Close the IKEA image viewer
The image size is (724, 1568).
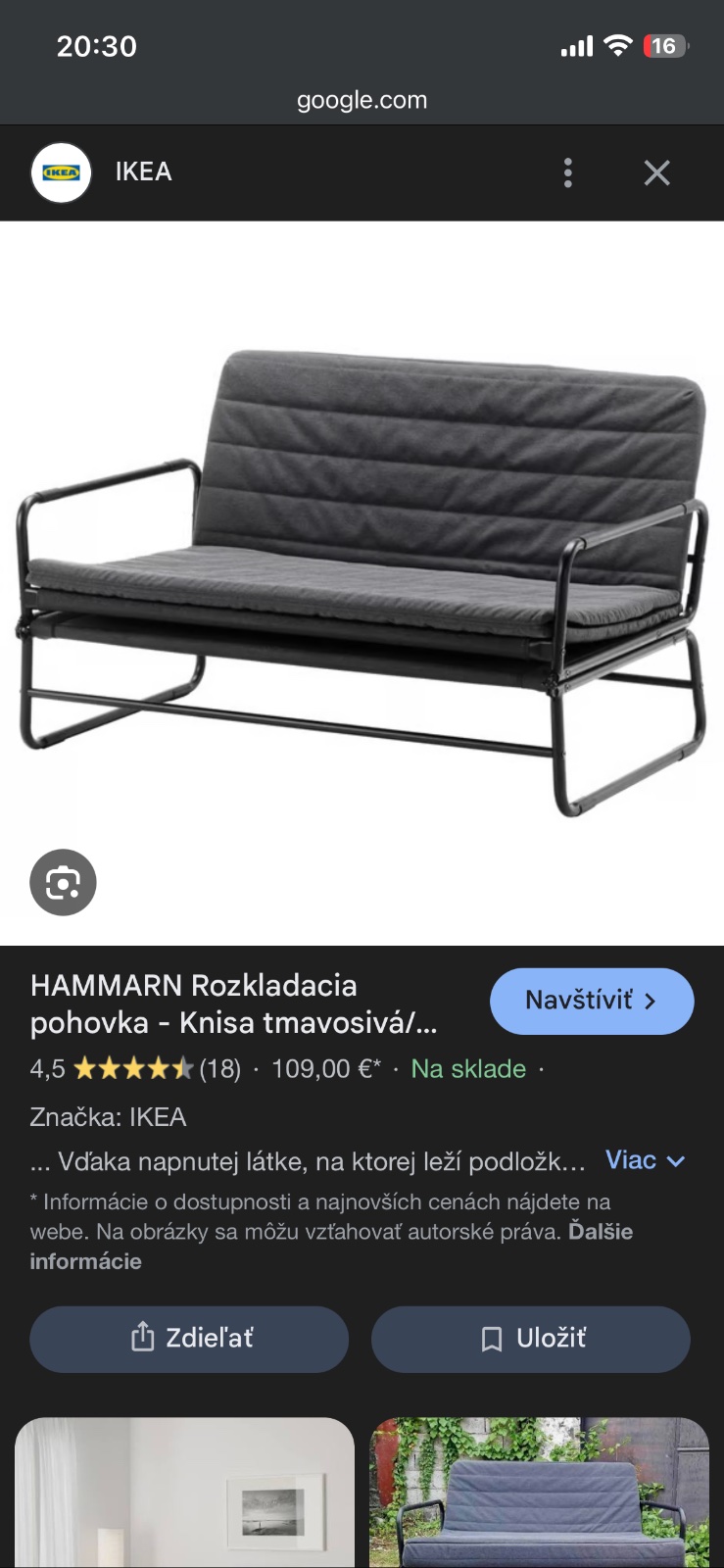[x=656, y=172]
